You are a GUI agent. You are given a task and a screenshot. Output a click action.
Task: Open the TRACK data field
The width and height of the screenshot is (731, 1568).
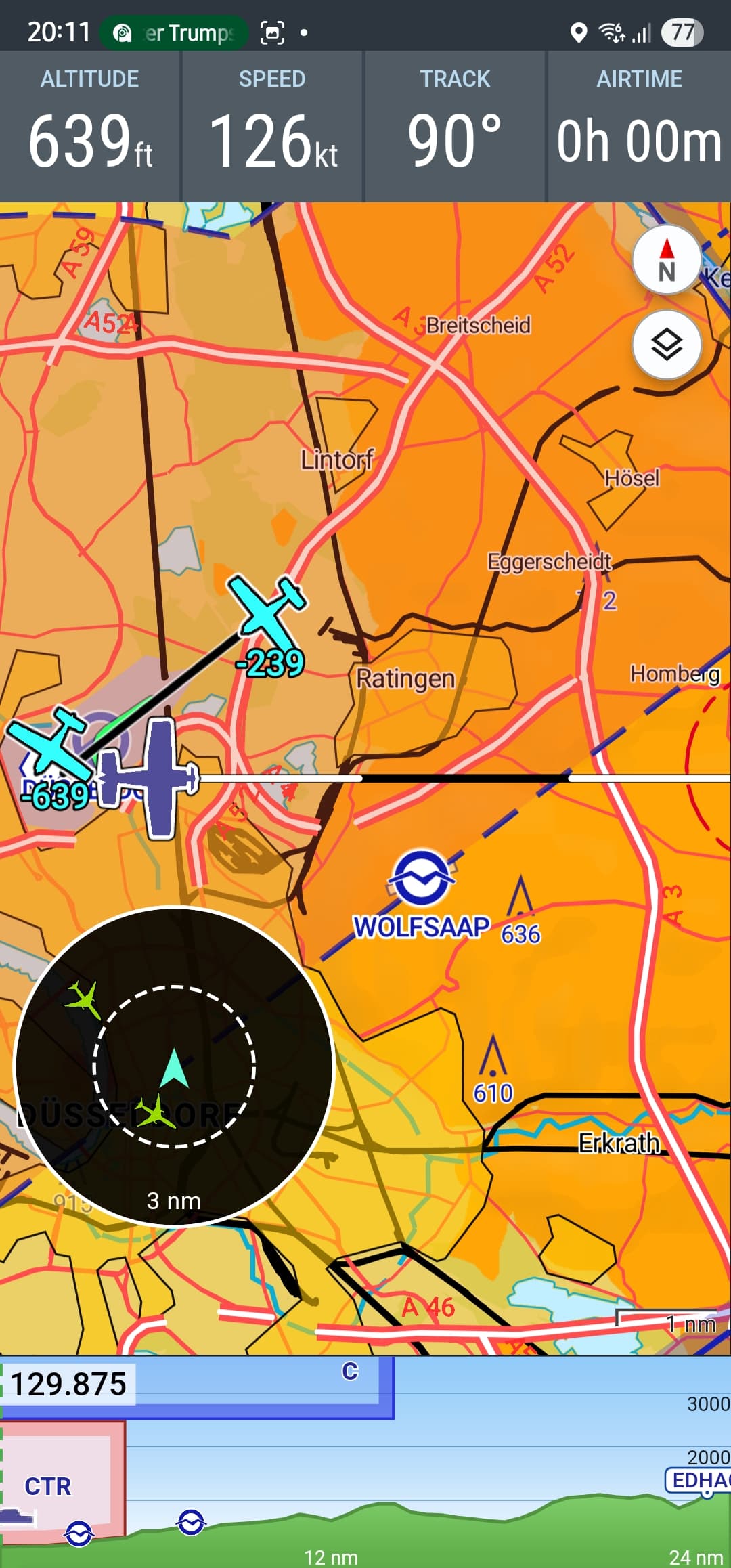pyautogui.click(x=455, y=127)
